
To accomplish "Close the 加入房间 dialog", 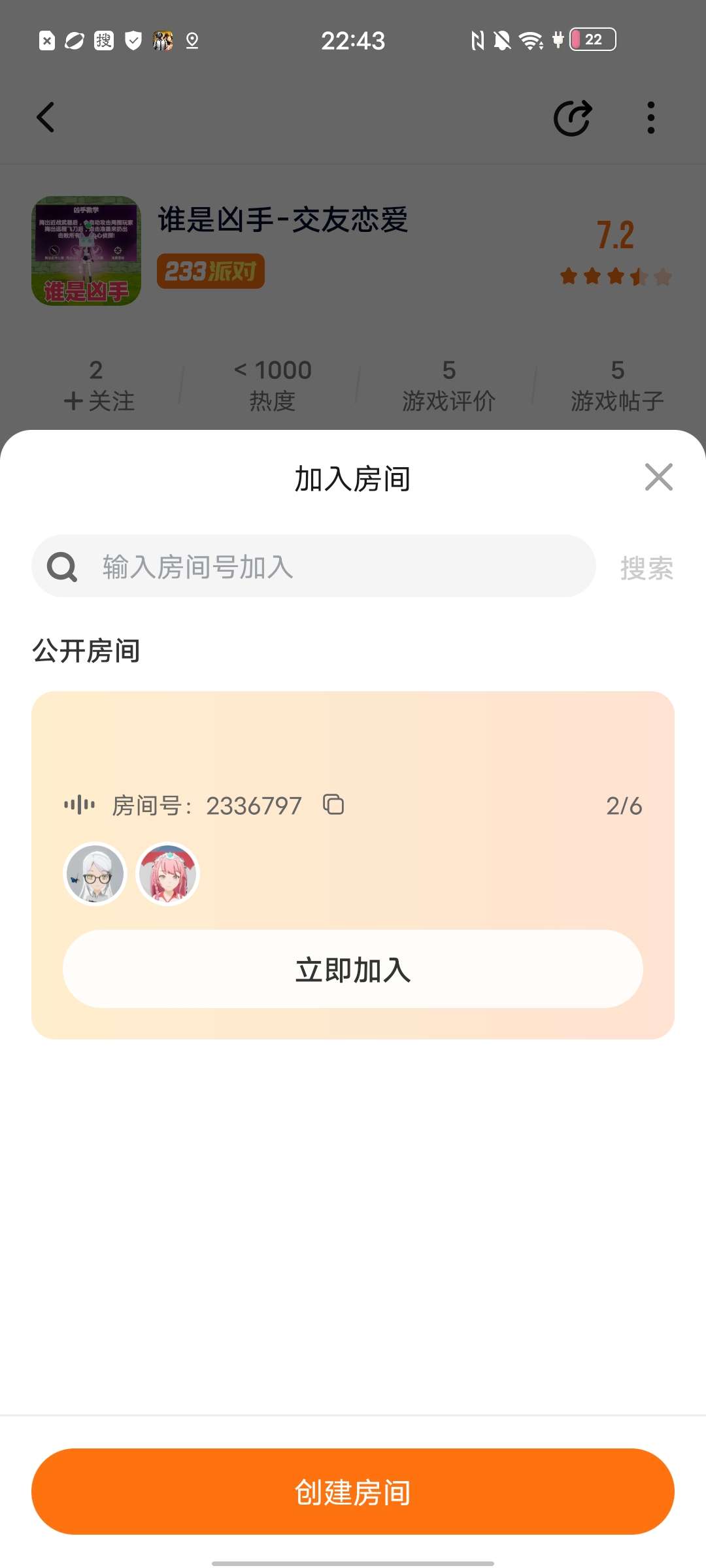I will pos(658,477).
